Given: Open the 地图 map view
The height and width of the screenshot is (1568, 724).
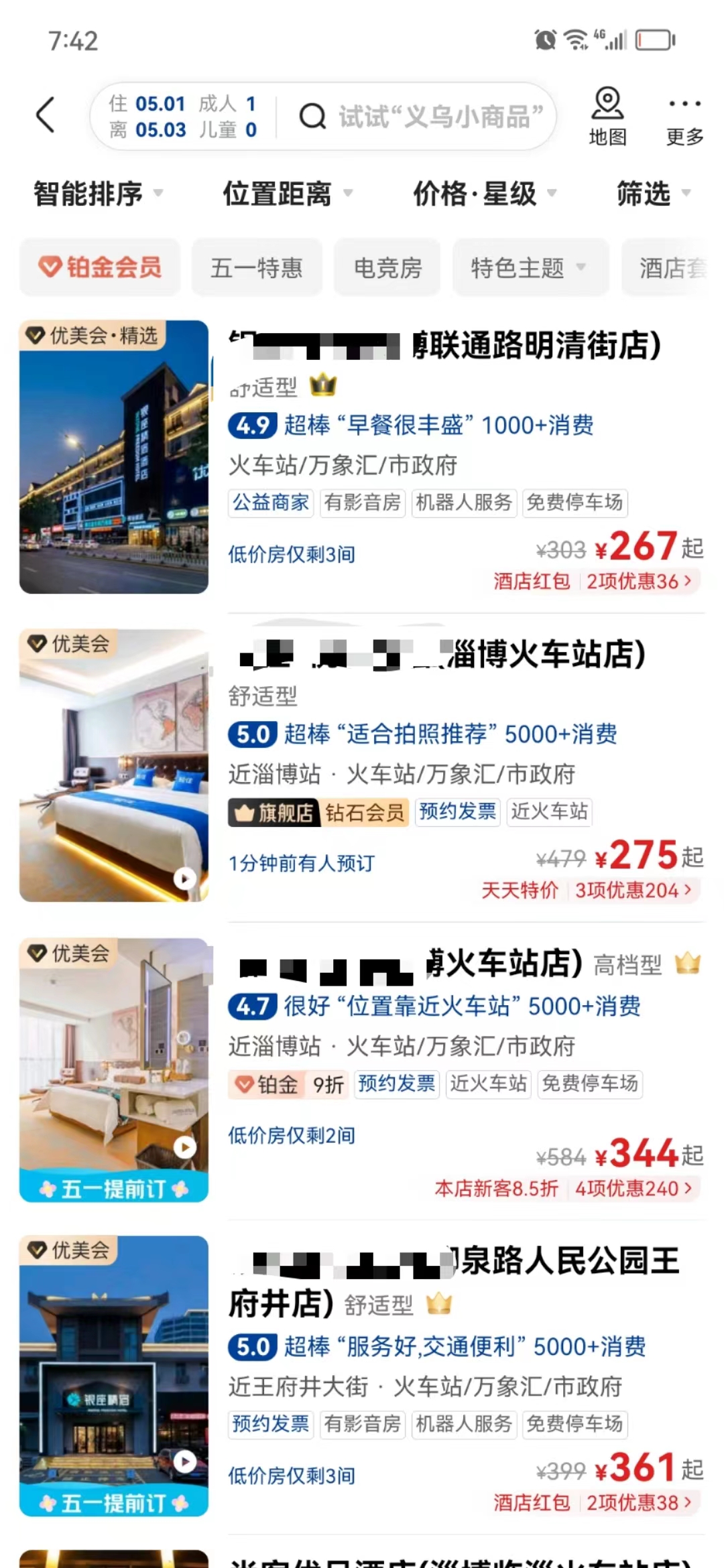Looking at the screenshot, I should coord(607,117).
